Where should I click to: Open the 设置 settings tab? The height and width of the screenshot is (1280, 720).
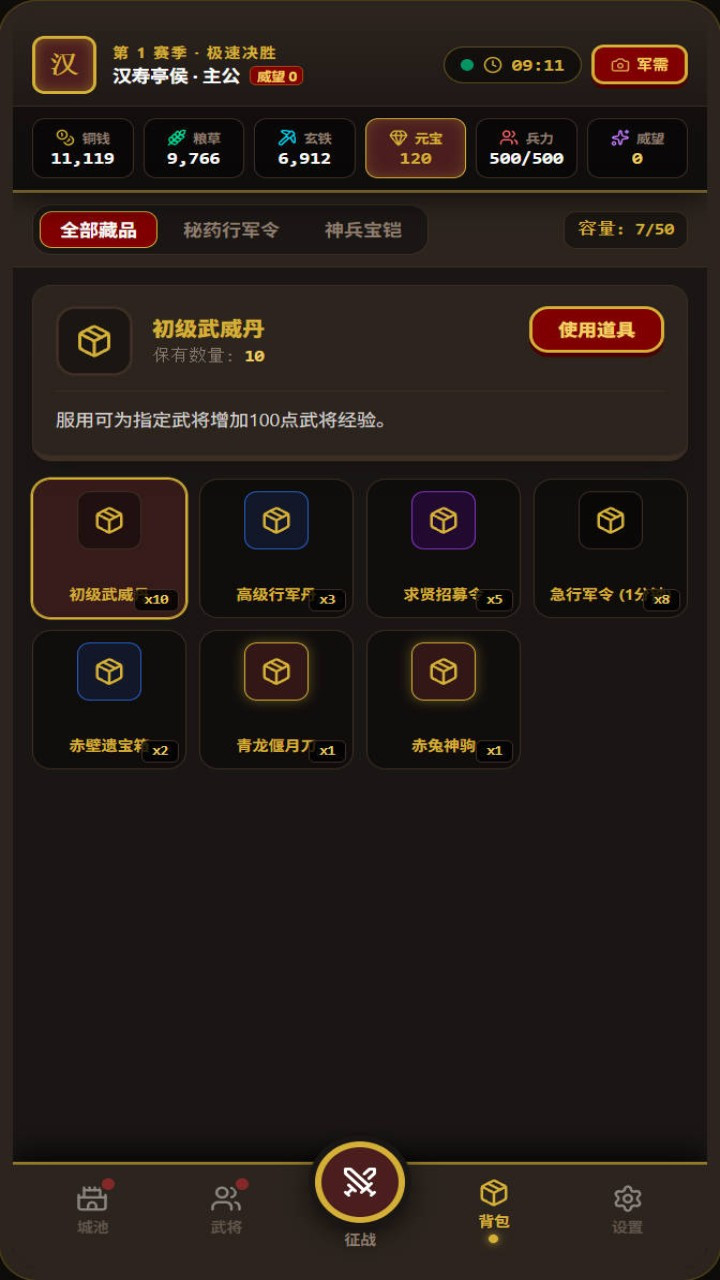[627, 1210]
